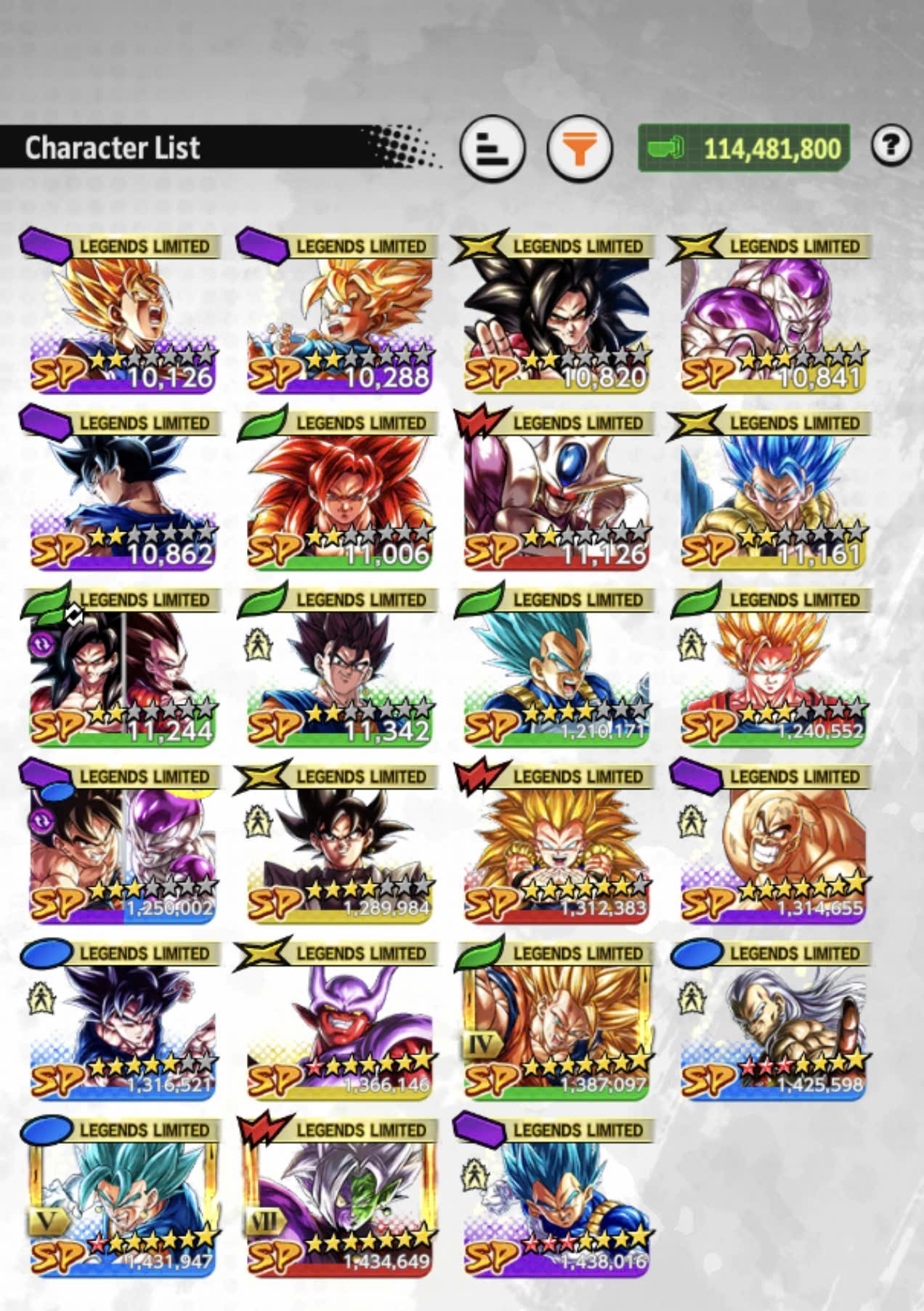Select the character card with power 10,288
924x1311 pixels.
click(339, 311)
